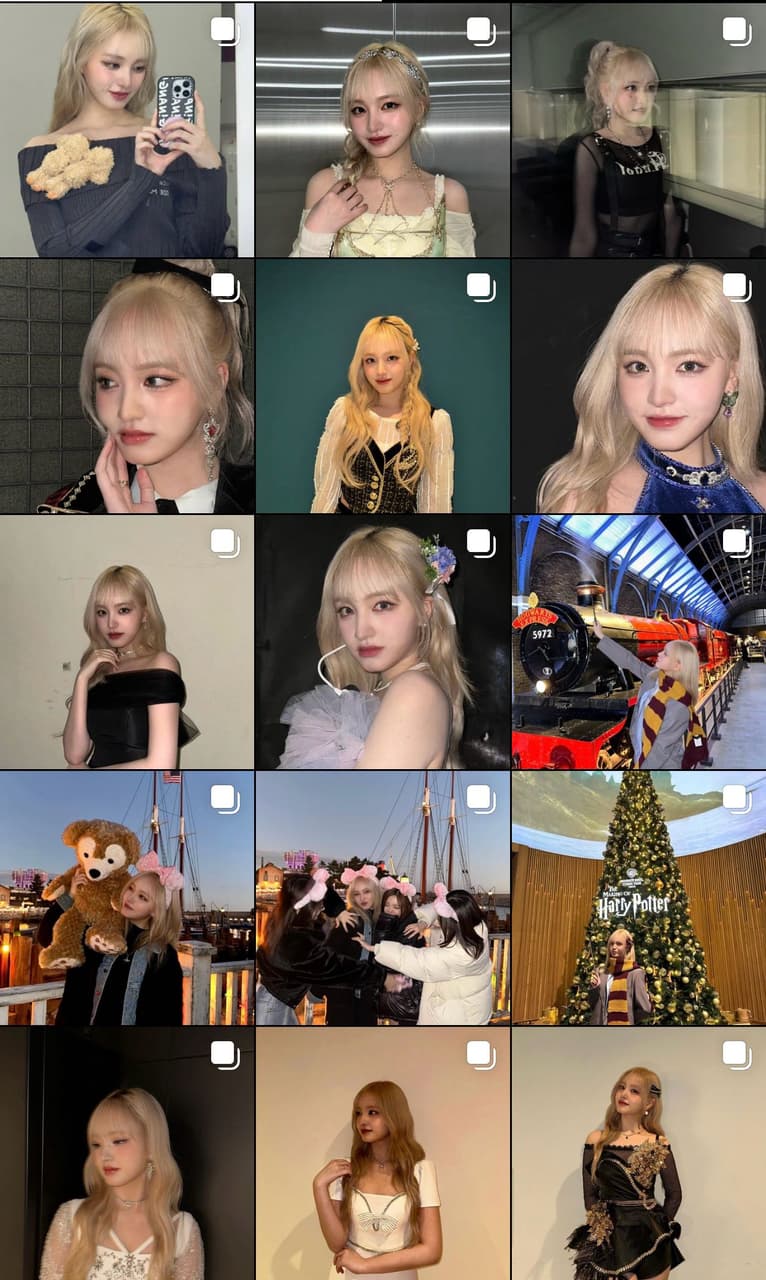Screen dimensions: 766x1280
Task: View the post with the jeweled headband
Action: 382,130
